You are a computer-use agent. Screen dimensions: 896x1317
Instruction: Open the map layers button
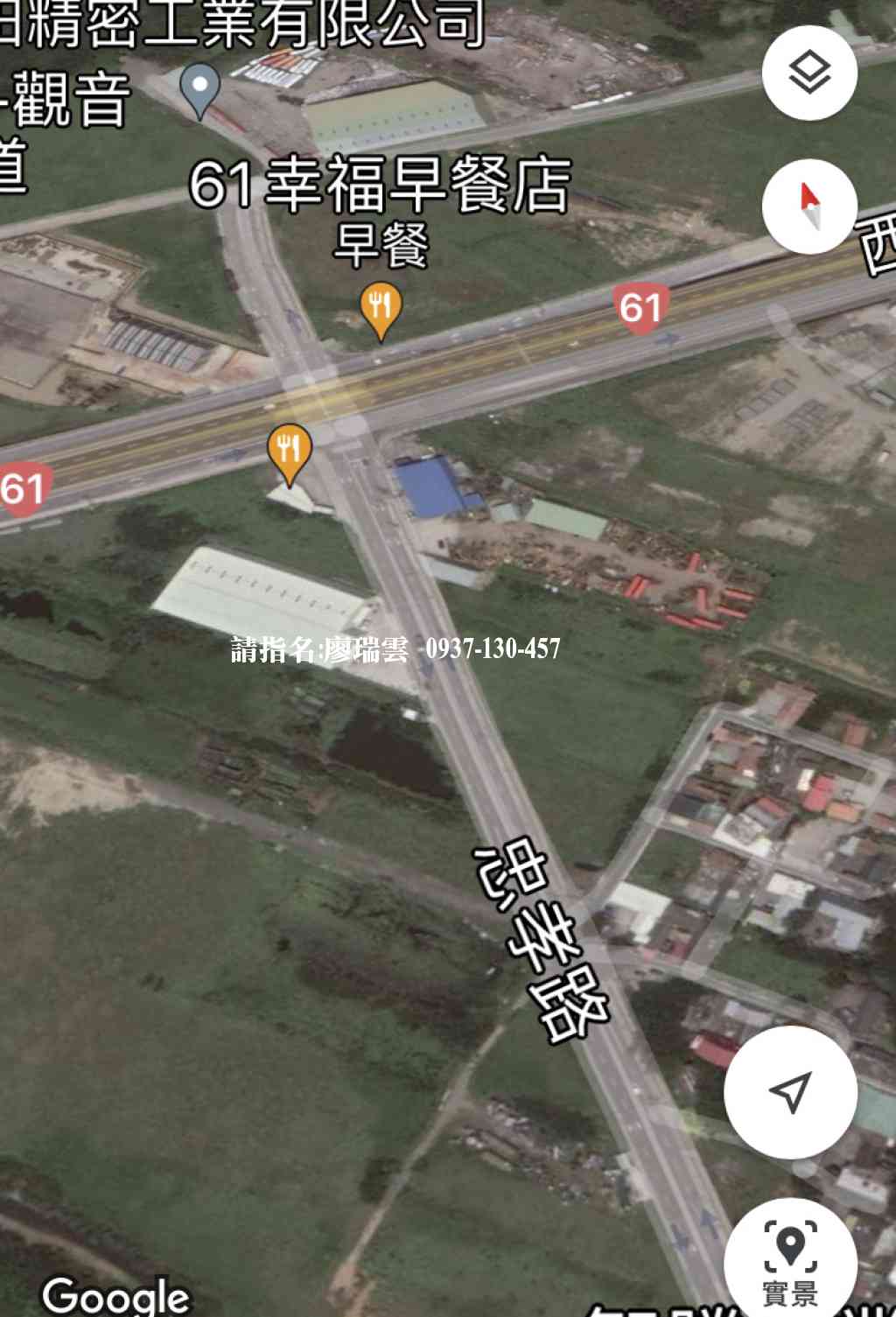click(x=808, y=73)
